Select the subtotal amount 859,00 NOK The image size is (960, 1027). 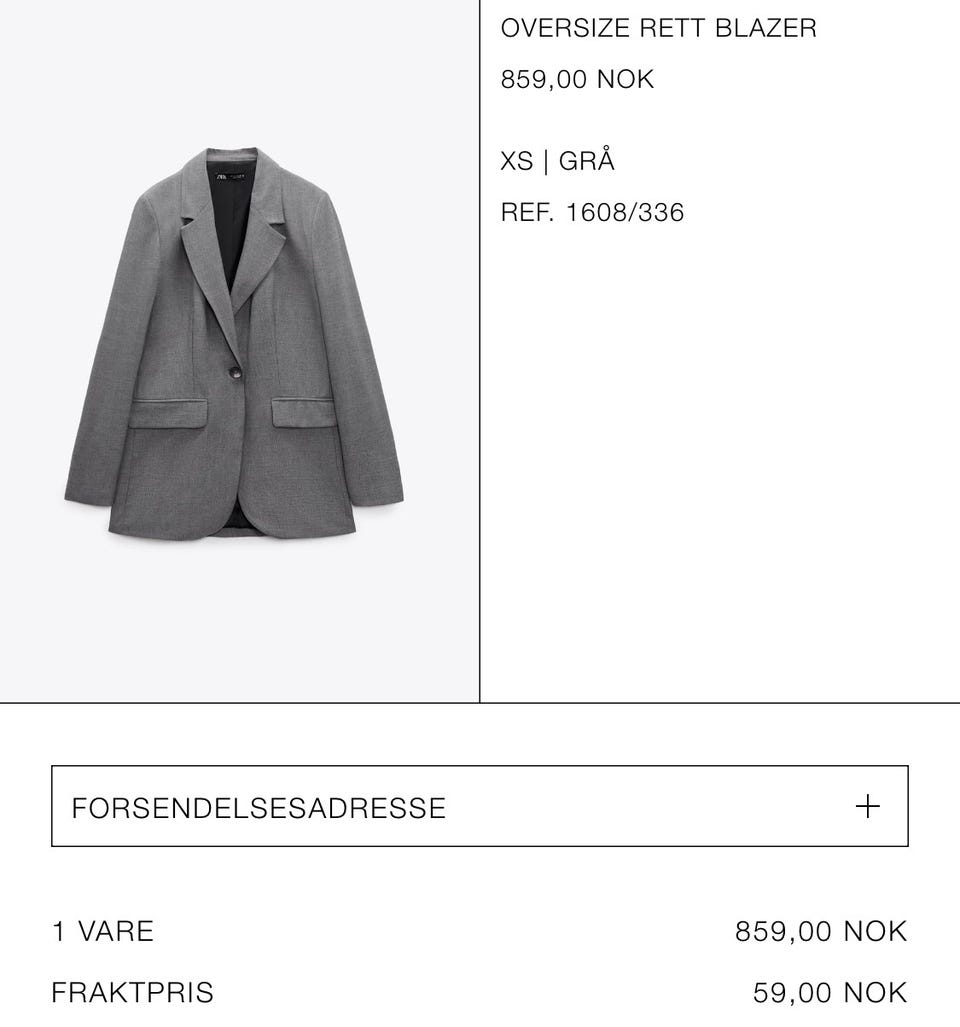[x=822, y=931]
